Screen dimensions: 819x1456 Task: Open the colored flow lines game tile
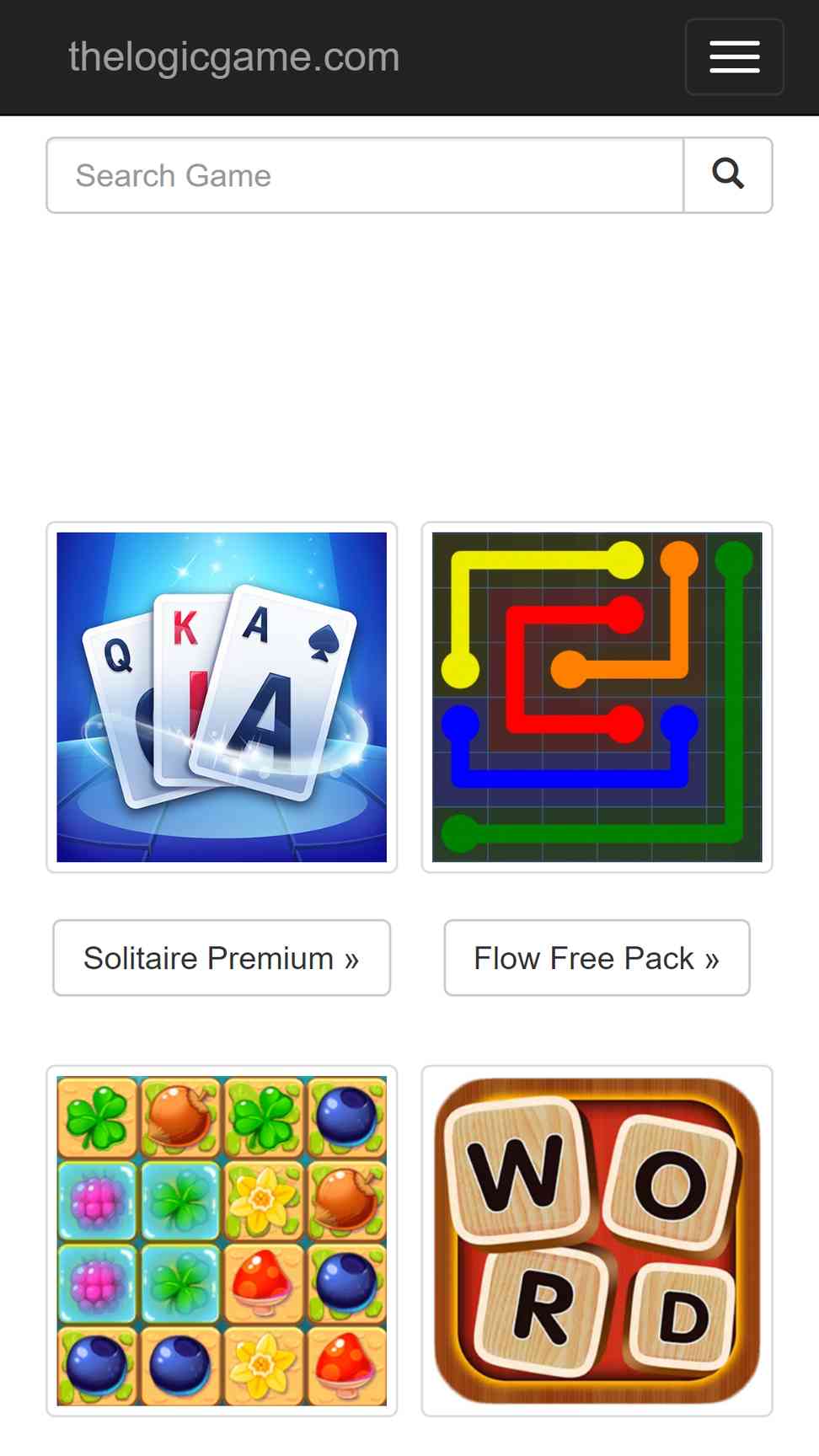pyautogui.click(x=597, y=697)
